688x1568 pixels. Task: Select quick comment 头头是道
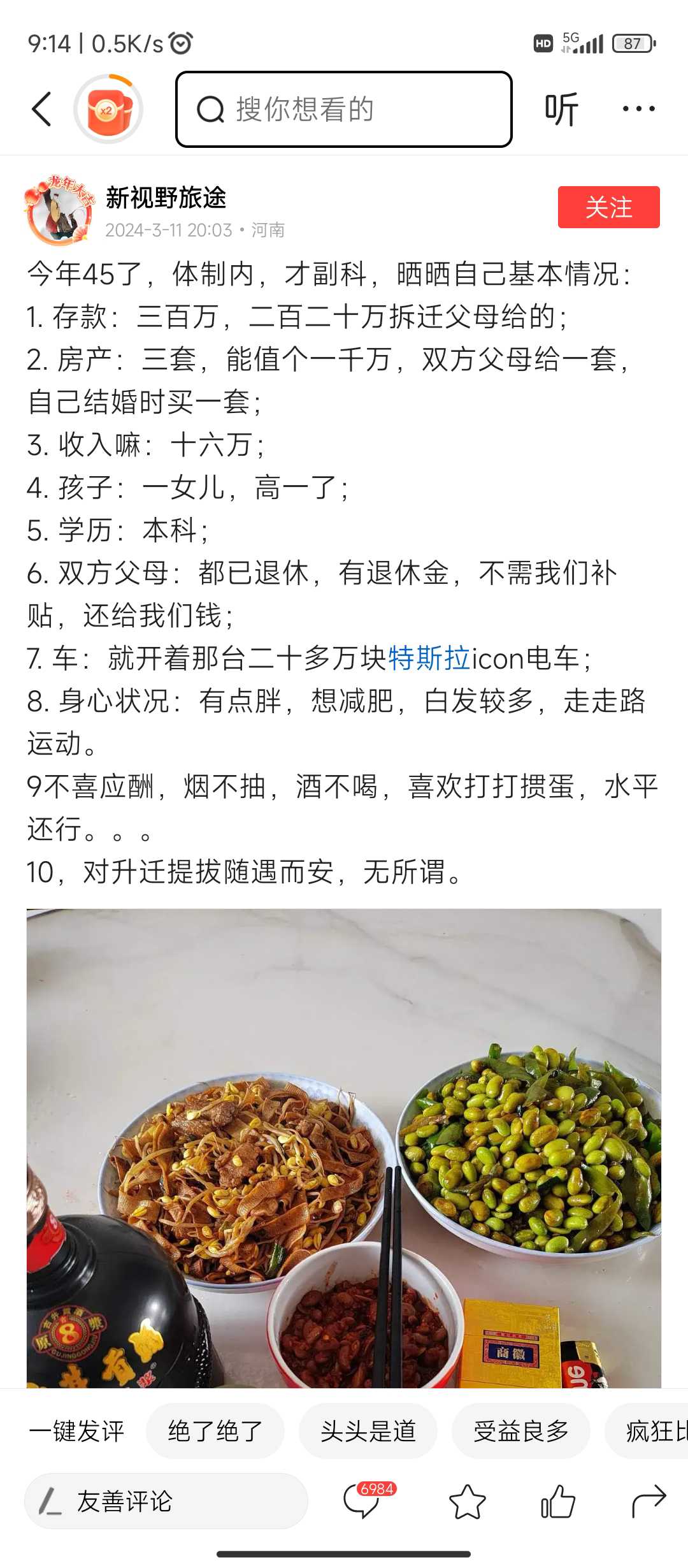368,1431
